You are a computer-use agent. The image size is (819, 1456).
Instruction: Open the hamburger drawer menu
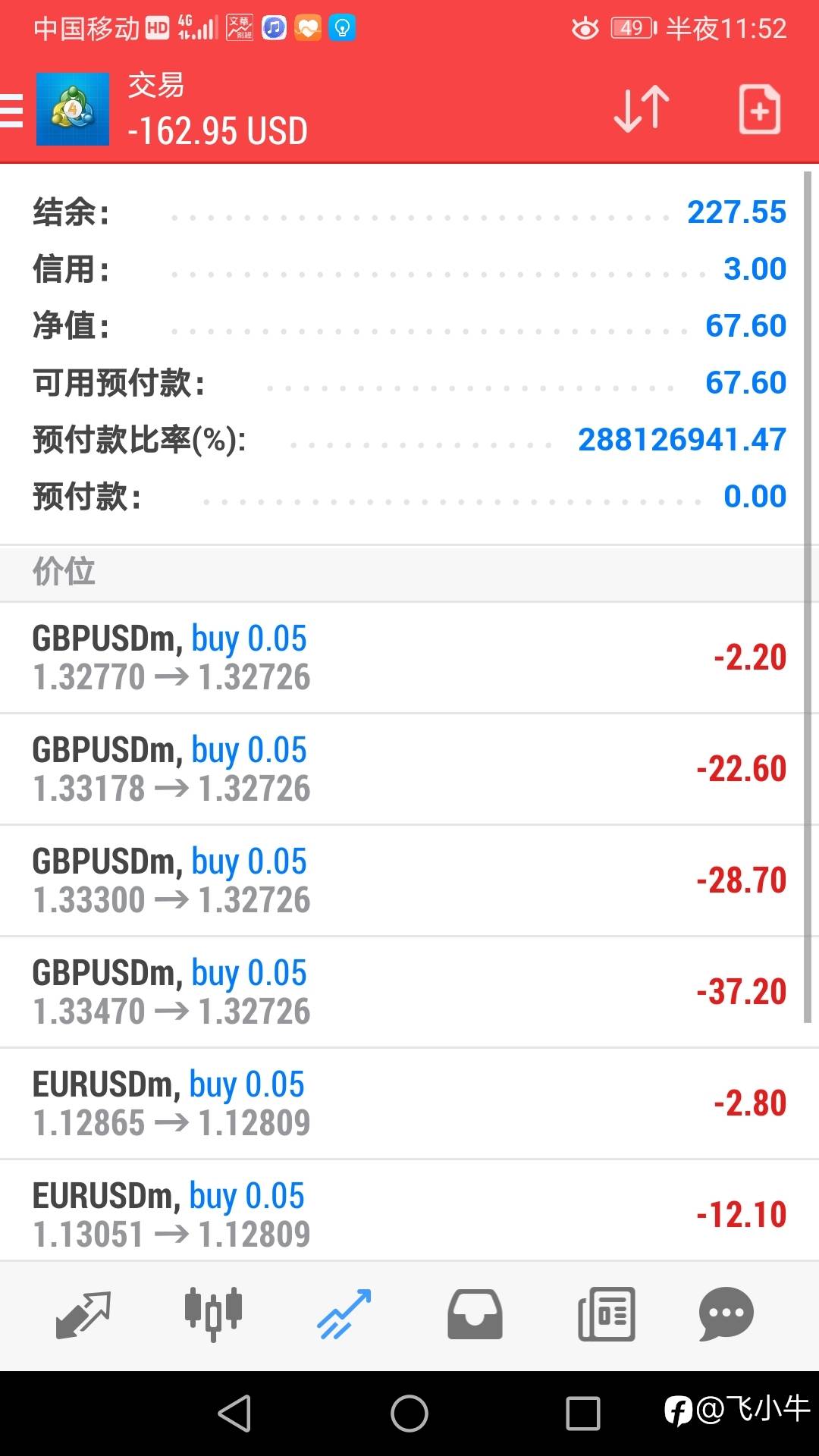11,110
